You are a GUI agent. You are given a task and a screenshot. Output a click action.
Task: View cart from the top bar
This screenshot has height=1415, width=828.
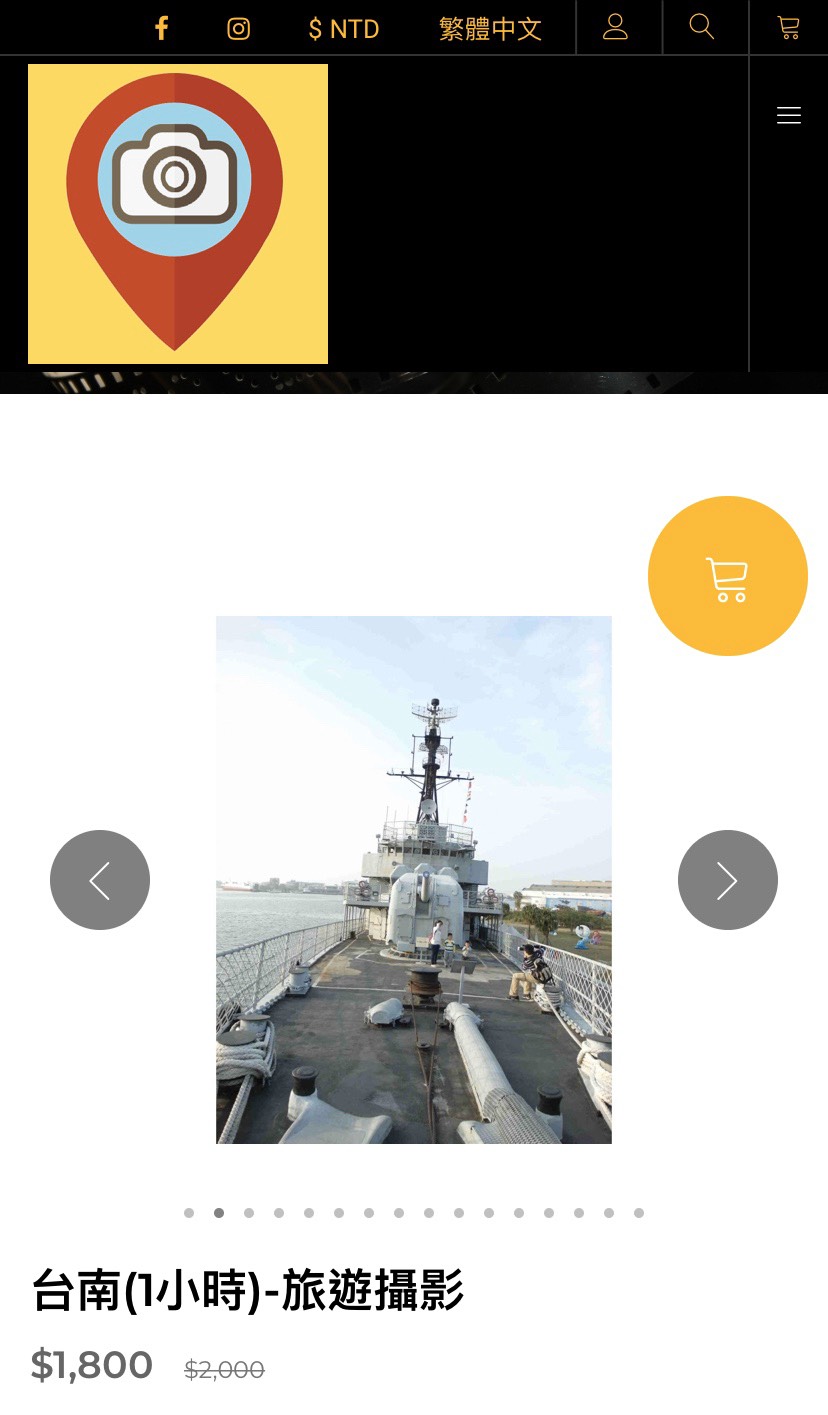789,27
